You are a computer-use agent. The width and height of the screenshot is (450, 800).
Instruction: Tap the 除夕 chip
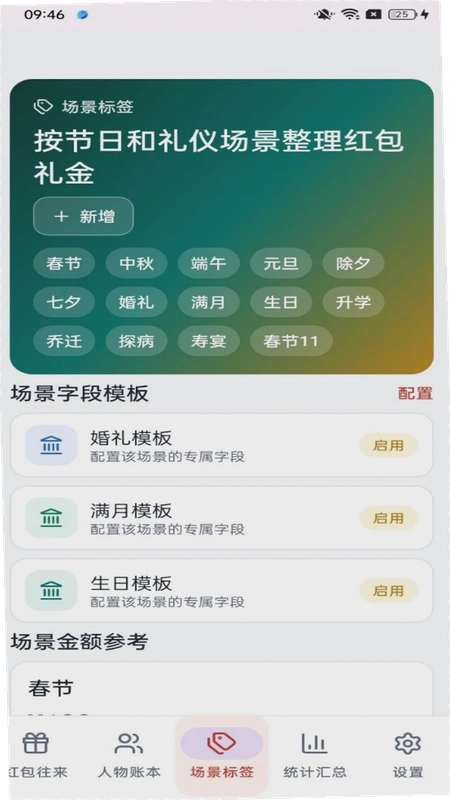click(353, 263)
